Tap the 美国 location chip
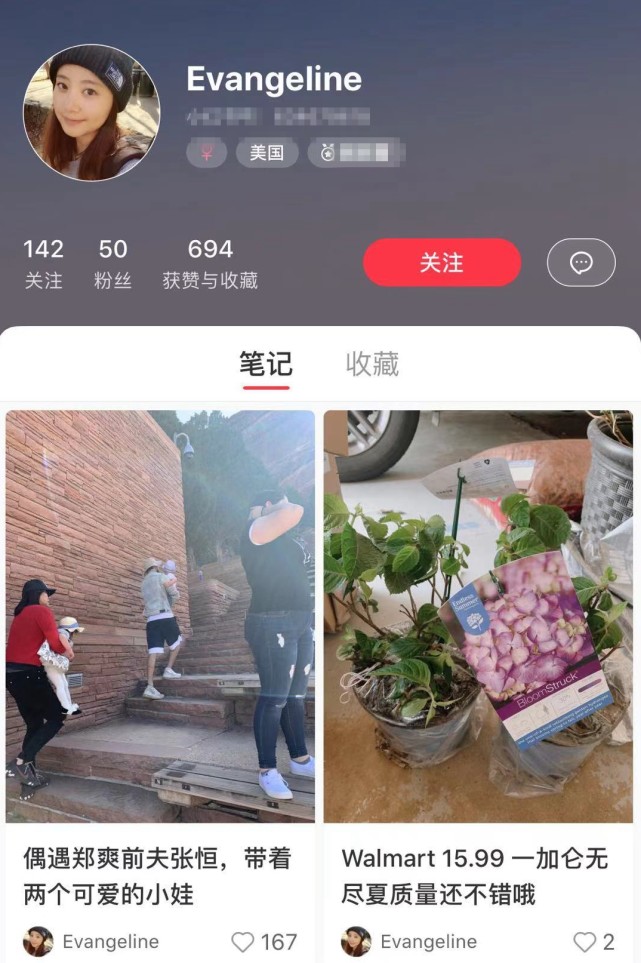This screenshot has height=963, width=641. [266, 153]
